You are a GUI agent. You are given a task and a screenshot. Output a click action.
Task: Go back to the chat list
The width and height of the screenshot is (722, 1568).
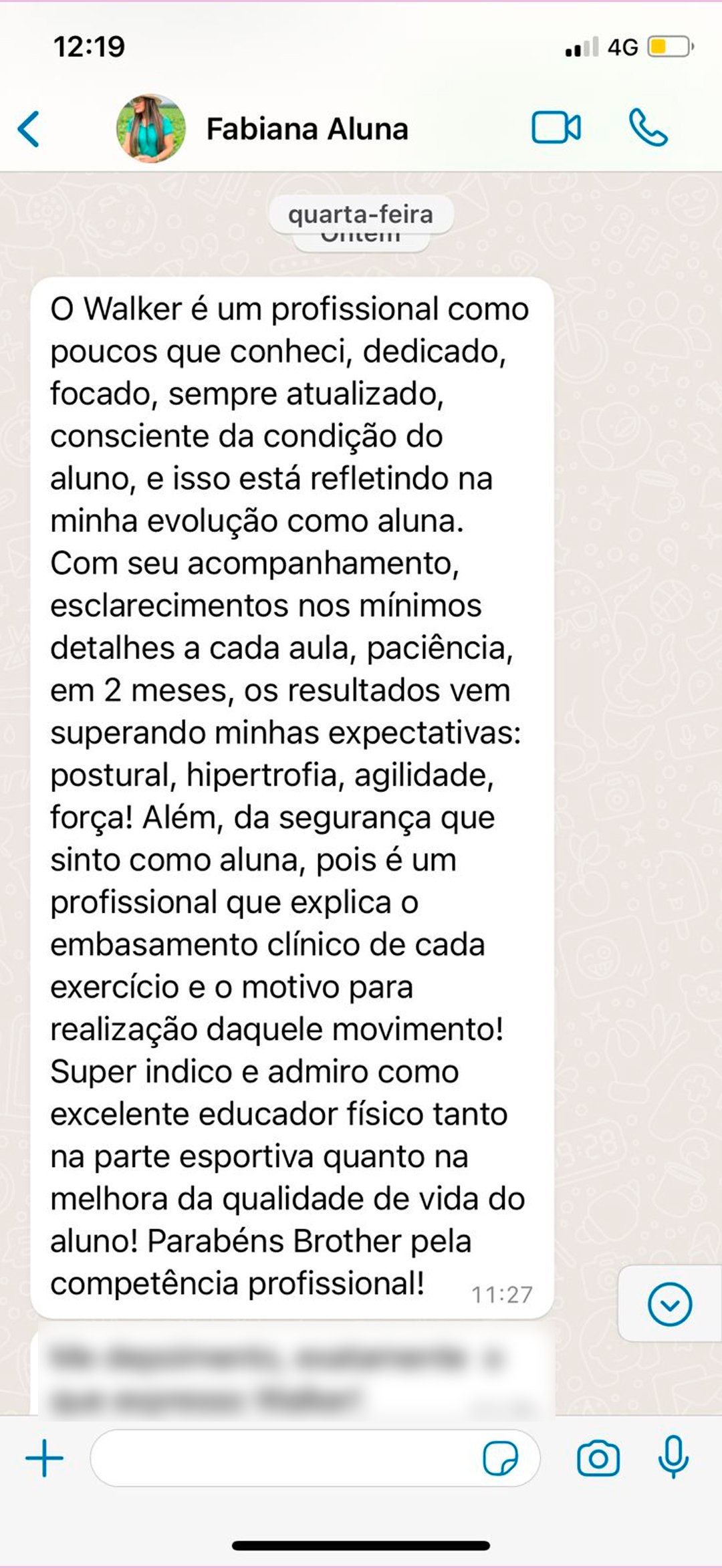(29, 128)
